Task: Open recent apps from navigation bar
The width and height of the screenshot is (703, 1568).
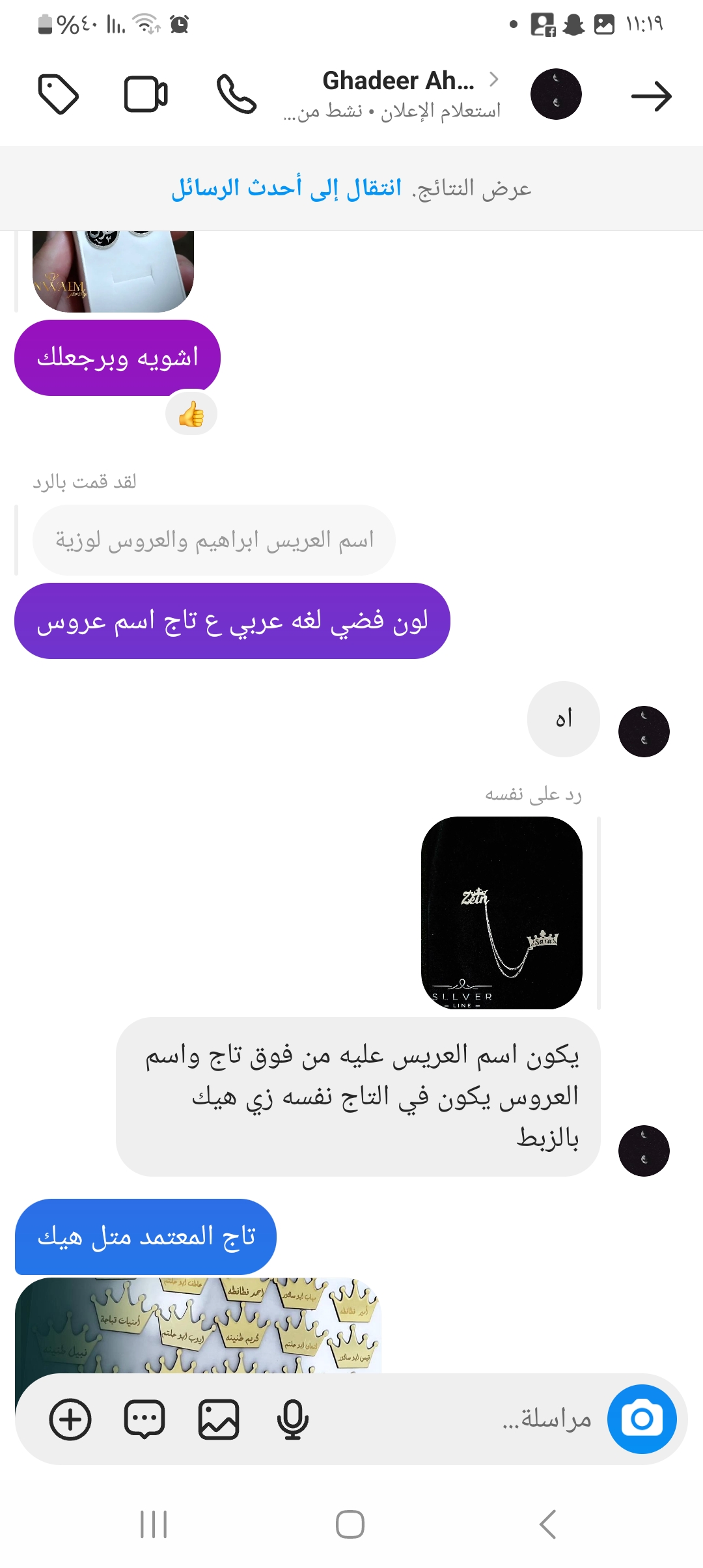Action: 154,1524
